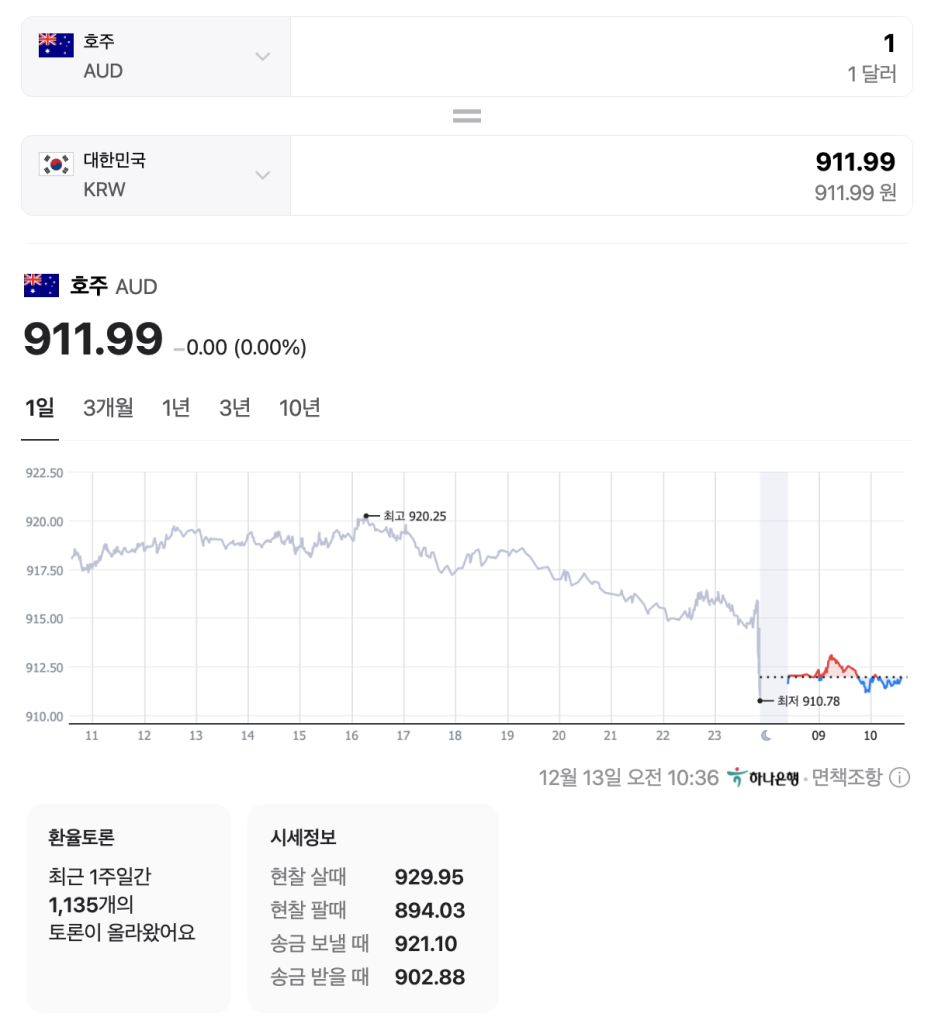Edit the AUD amount field
The height and width of the screenshot is (1024, 931).
coord(601,57)
